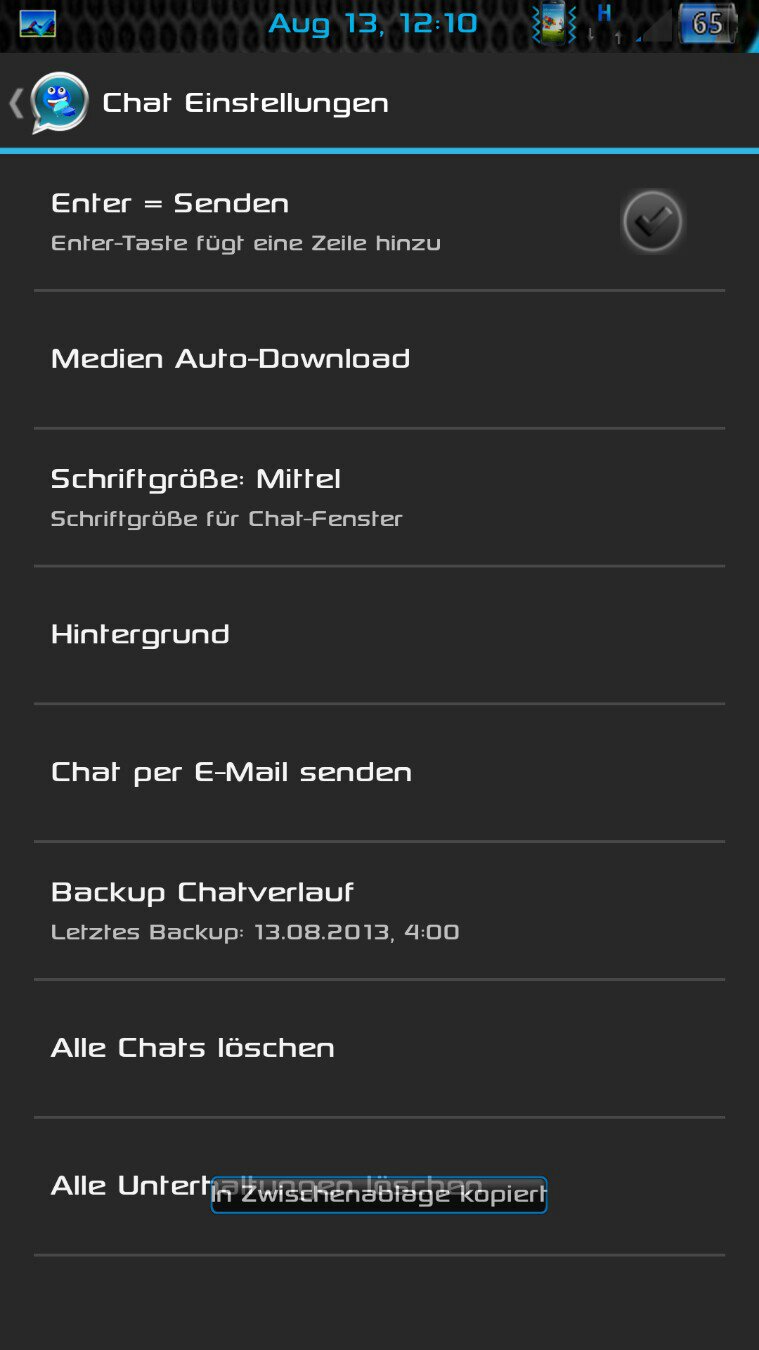Change Schriftgröße setting
This screenshot has width=759, height=1350.
pyautogui.click(x=379, y=498)
